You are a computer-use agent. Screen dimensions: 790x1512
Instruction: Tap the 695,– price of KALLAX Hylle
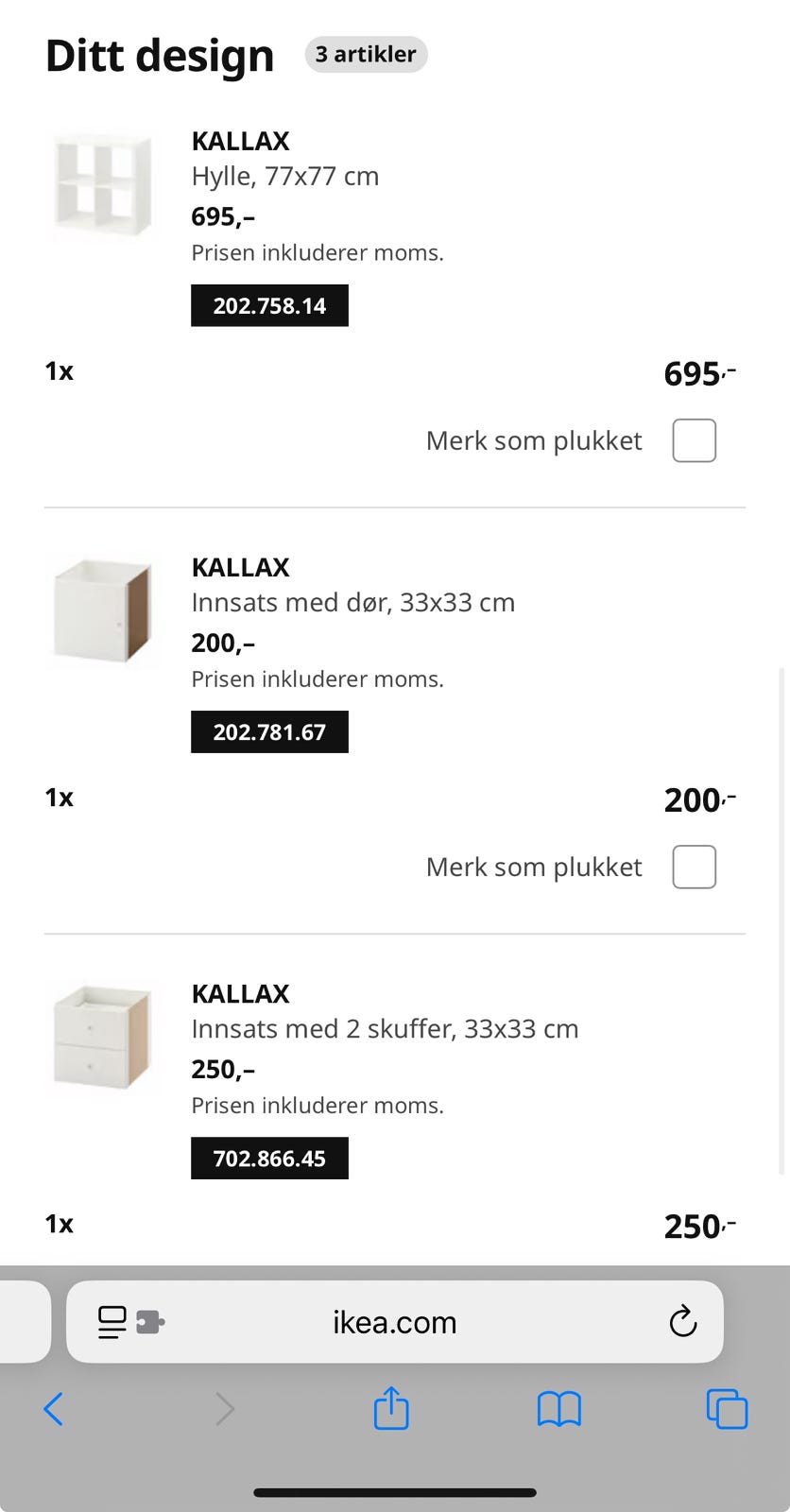pyautogui.click(x=222, y=215)
